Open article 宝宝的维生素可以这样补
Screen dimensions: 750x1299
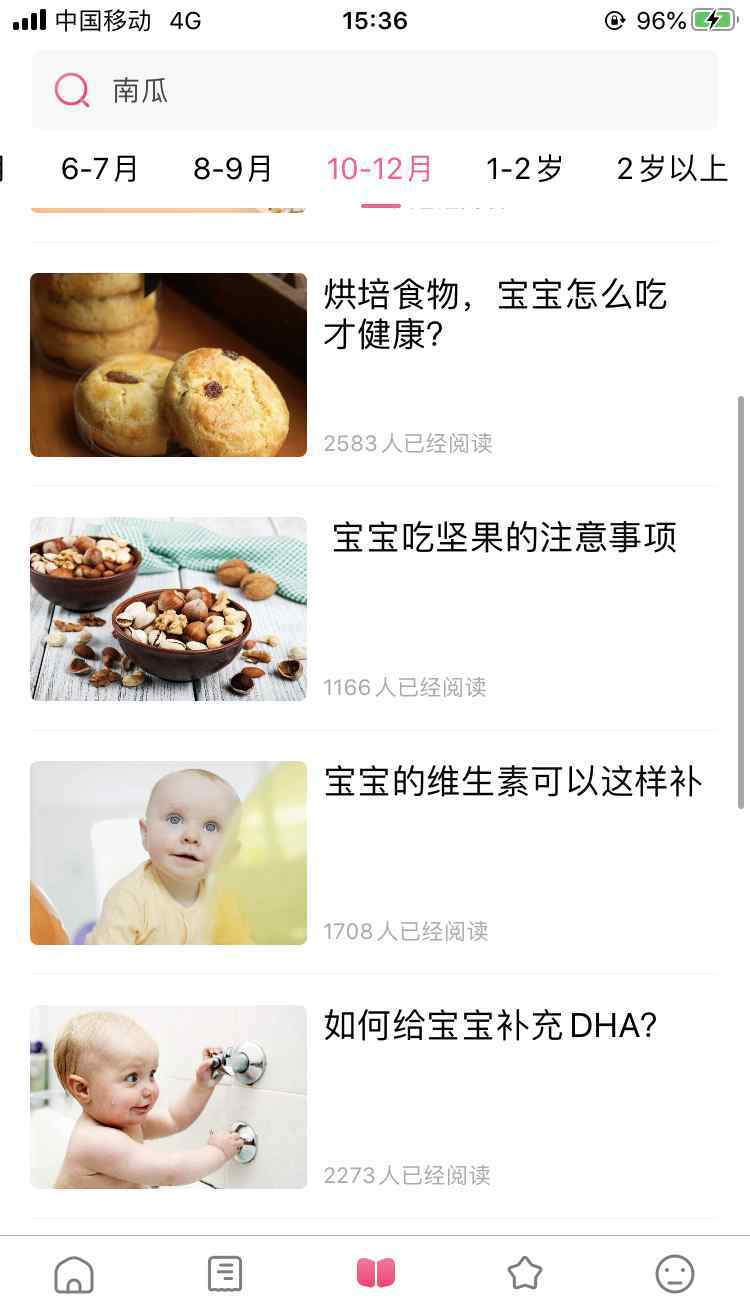(374, 853)
